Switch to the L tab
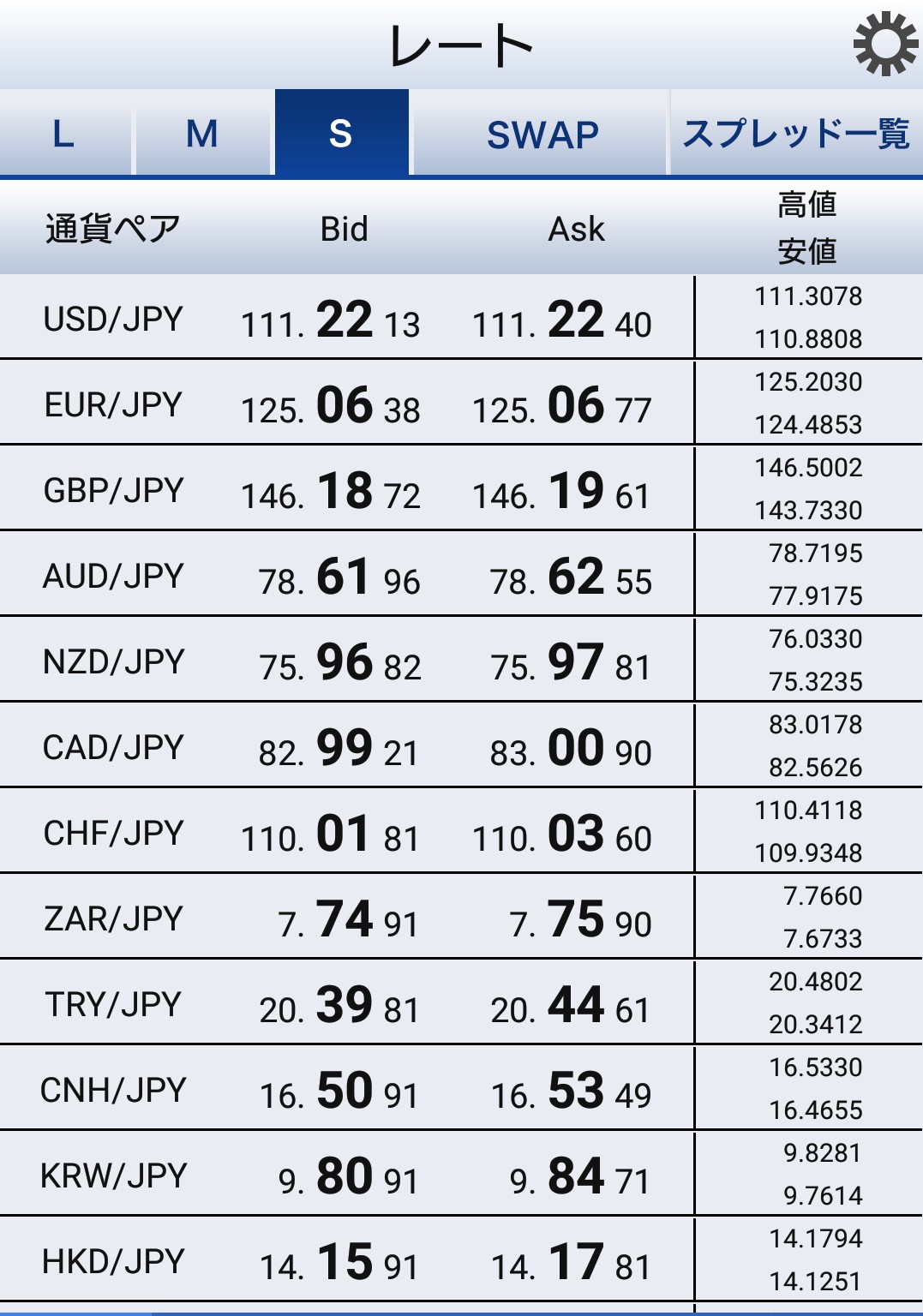The height and width of the screenshot is (1316, 923). pyautogui.click(x=64, y=135)
